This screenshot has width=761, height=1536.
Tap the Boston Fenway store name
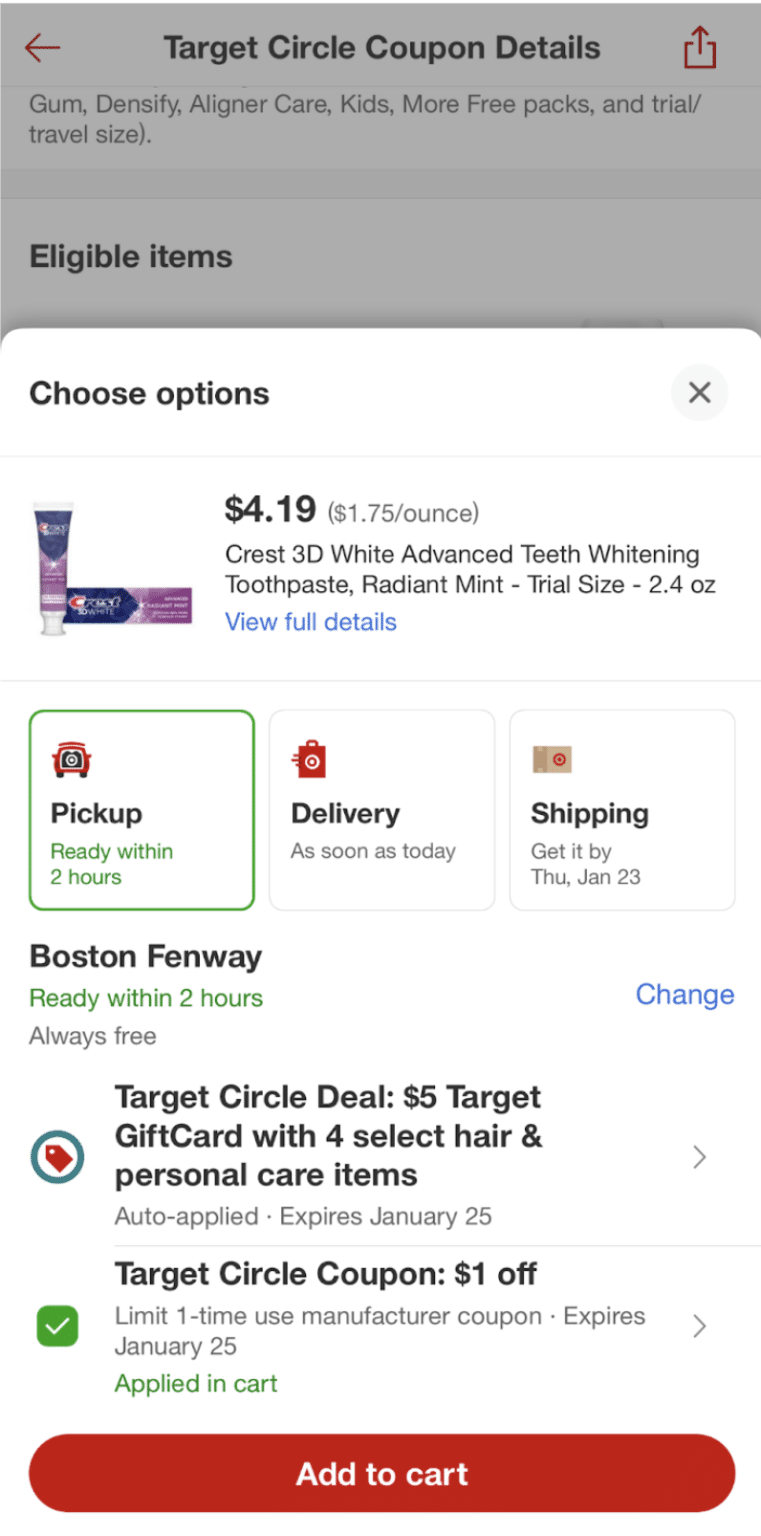point(146,956)
